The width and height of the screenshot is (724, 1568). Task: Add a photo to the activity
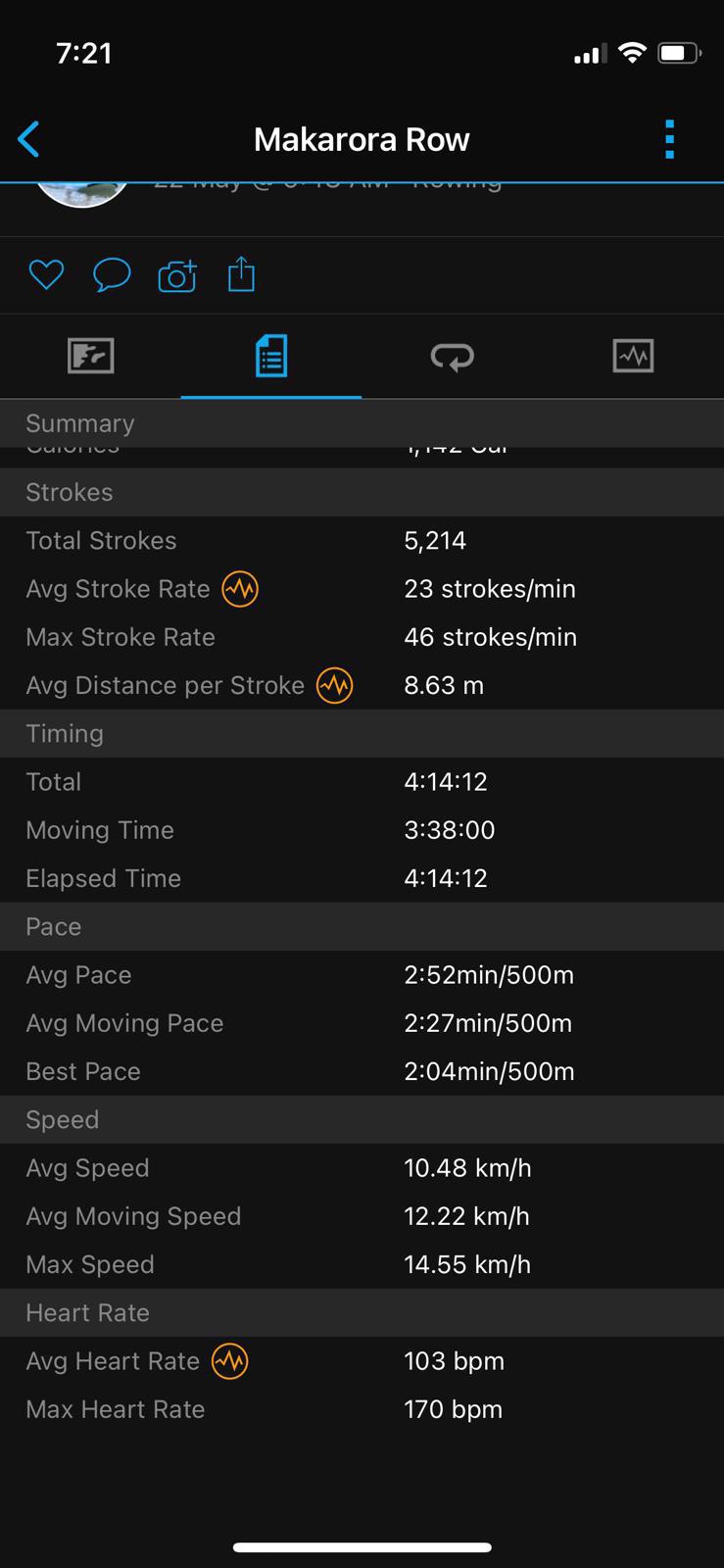coord(177,276)
